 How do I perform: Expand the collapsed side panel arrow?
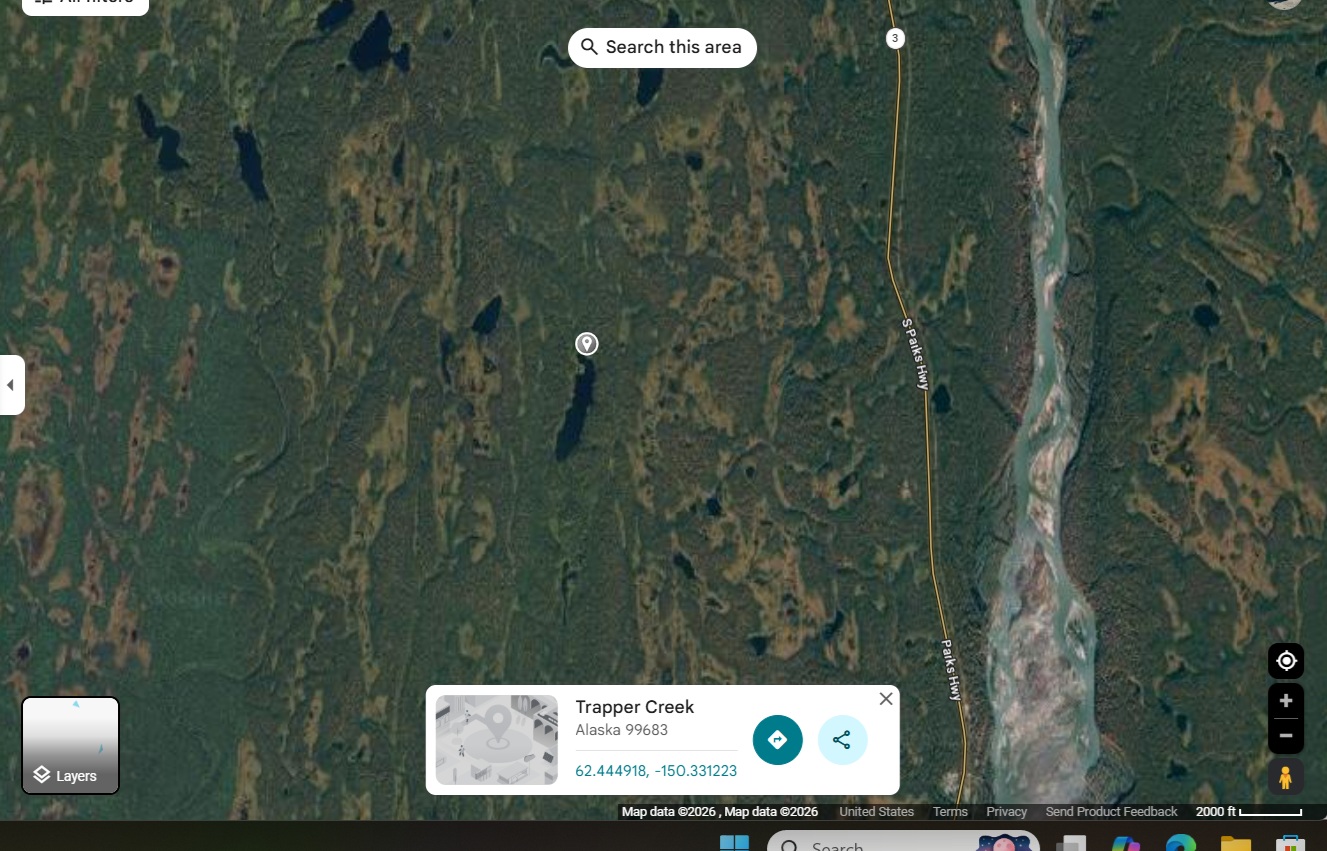(x=11, y=385)
